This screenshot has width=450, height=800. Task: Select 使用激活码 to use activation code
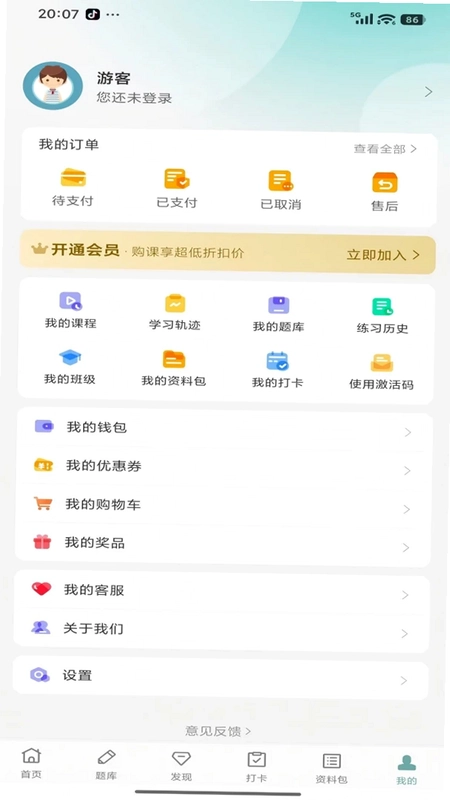[x=381, y=372]
